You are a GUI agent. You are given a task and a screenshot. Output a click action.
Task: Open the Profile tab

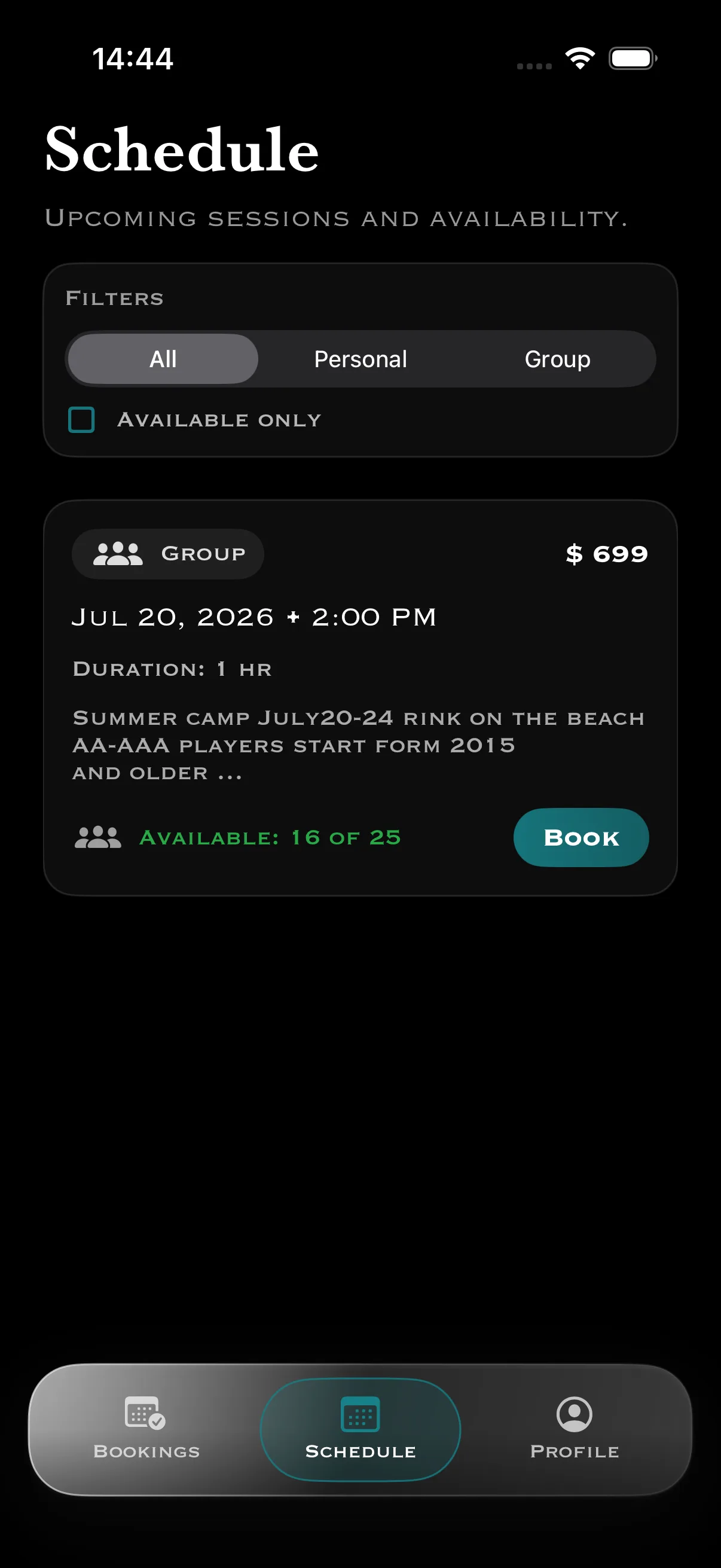pyautogui.click(x=575, y=1428)
